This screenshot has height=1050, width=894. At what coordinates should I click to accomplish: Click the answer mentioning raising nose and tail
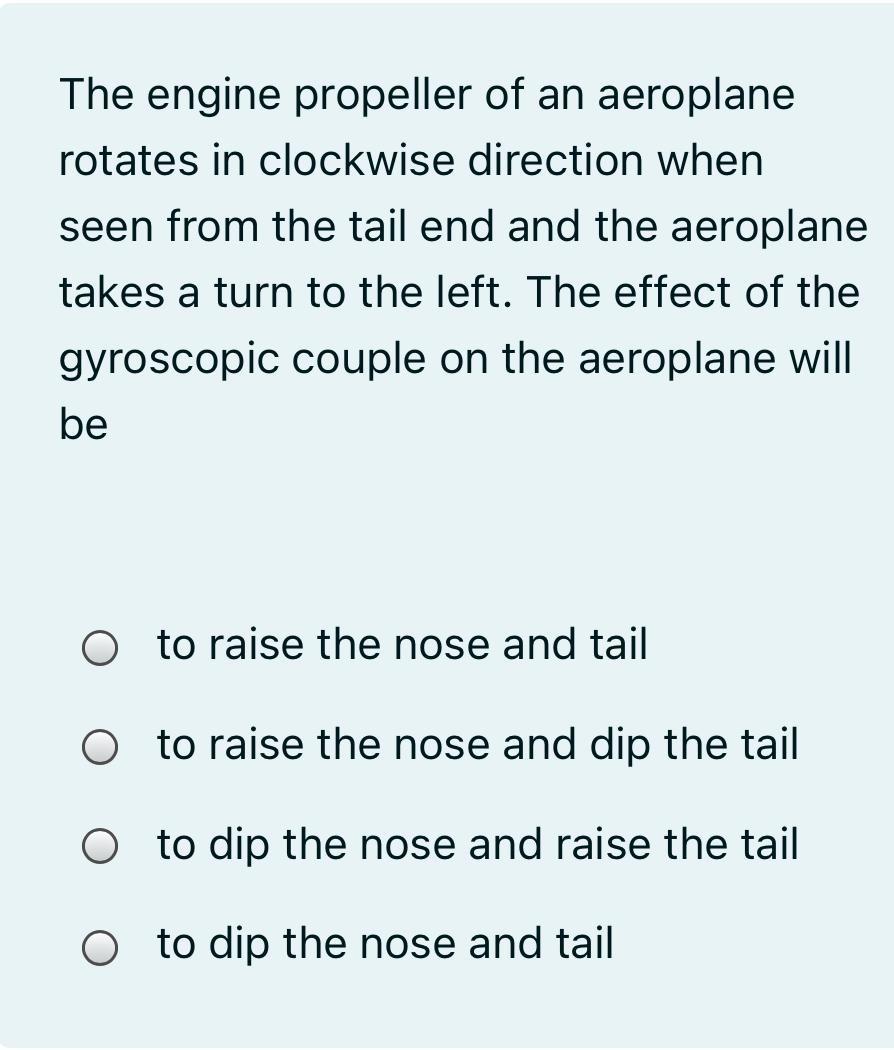tap(403, 645)
